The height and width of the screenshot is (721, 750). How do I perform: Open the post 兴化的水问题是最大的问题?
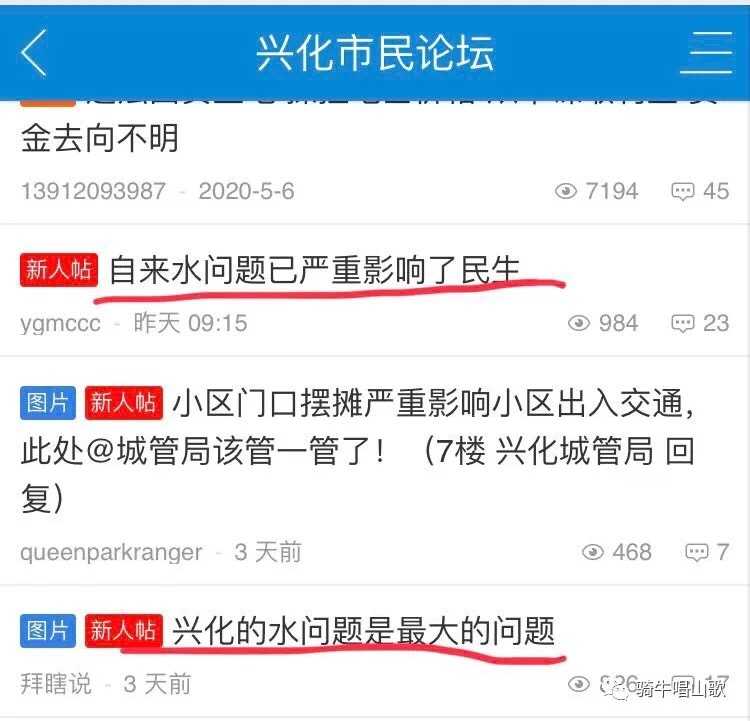point(362,631)
